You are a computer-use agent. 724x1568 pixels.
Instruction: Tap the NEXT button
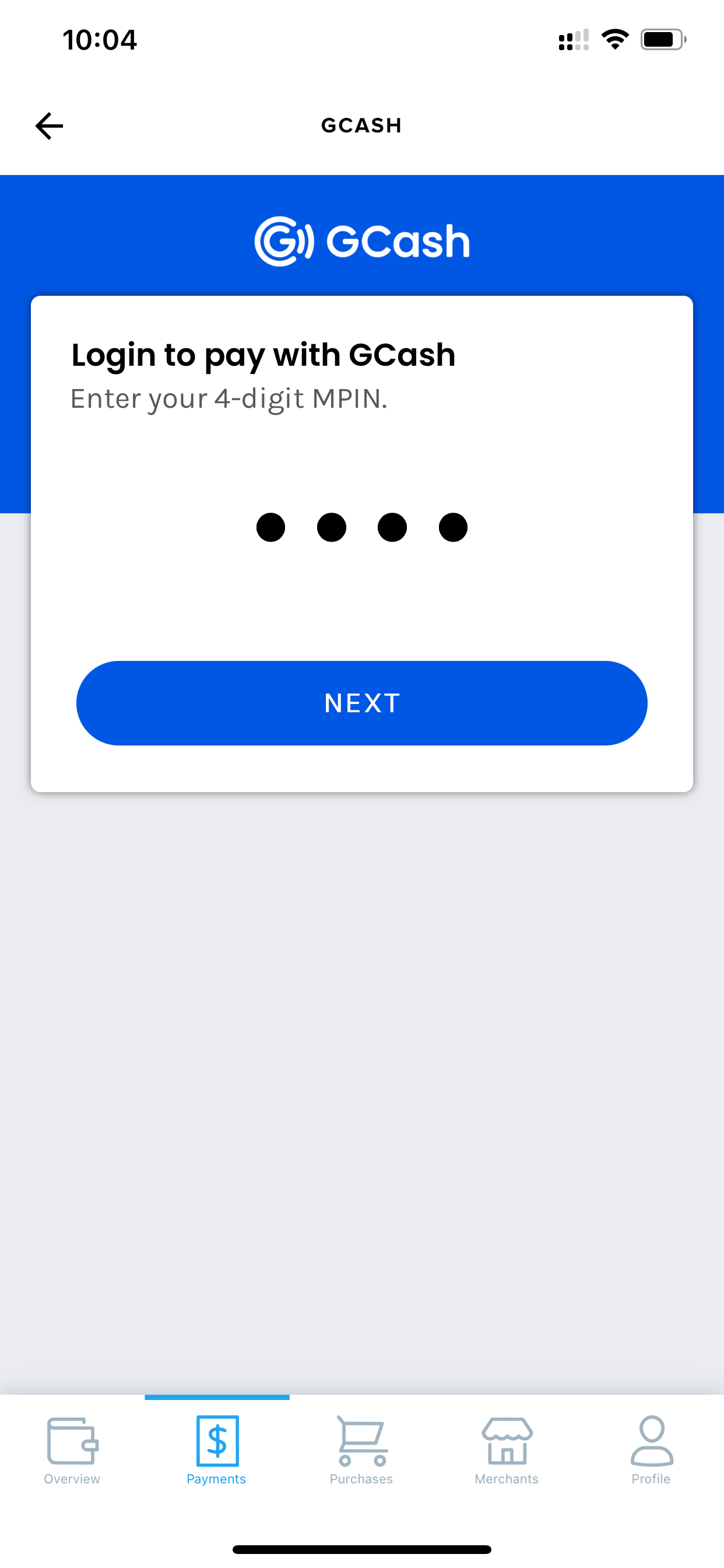tap(361, 703)
